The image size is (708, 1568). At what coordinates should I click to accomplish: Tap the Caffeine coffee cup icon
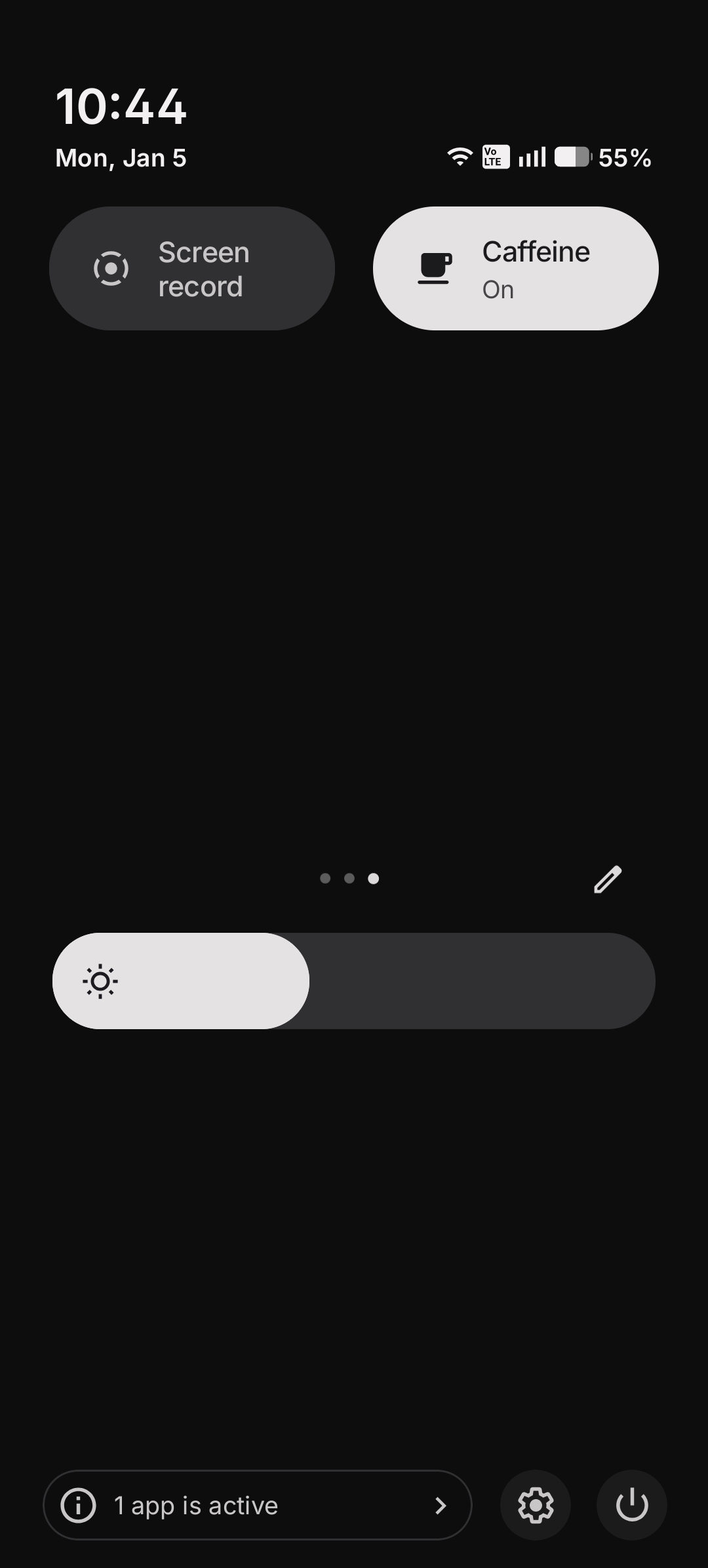pyautogui.click(x=433, y=268)
